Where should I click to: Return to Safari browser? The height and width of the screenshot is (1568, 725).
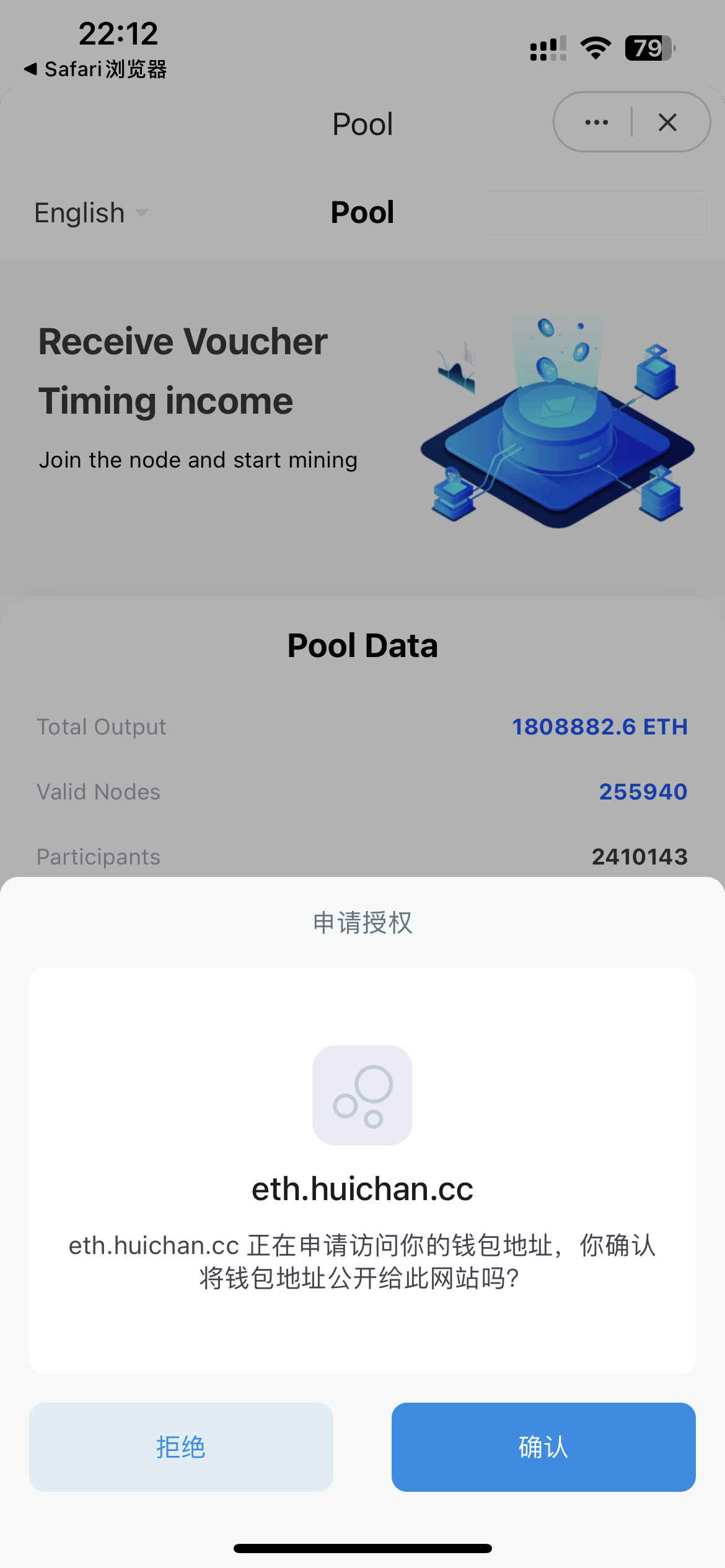95,69
